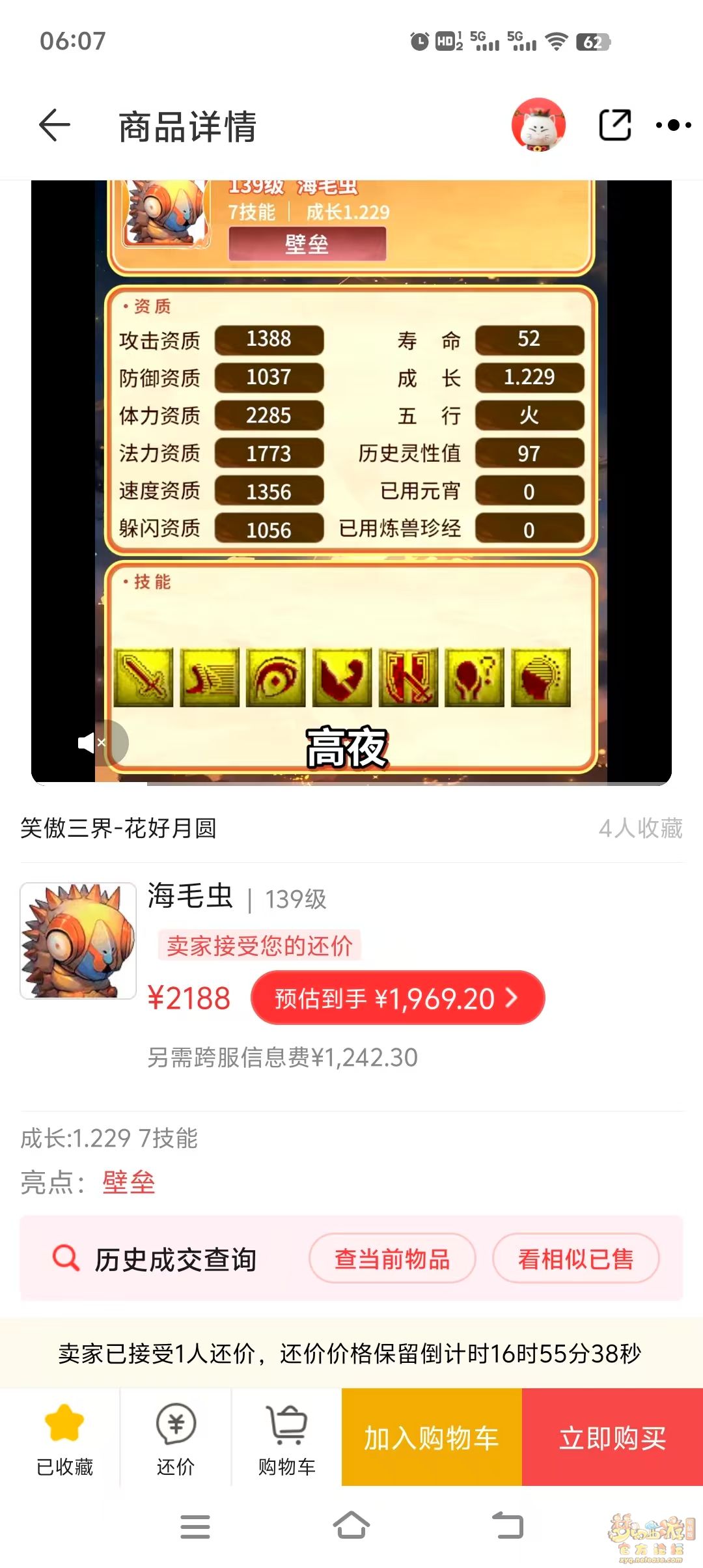The width and height of the screenshot is (703, 1568).
Task: Tap 看相似已售 to see similar sold items
Action: coord(575,1259)
